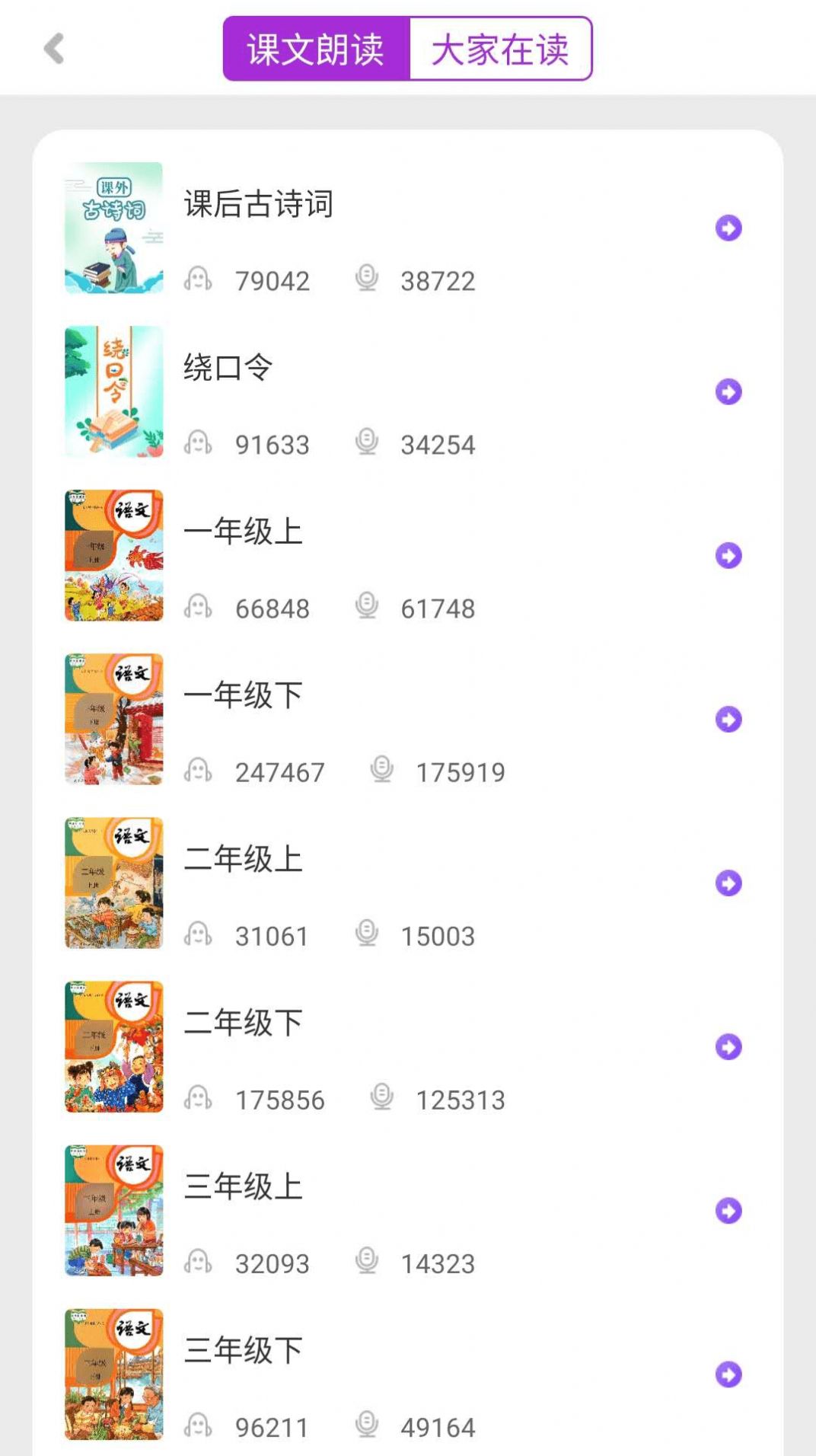Open 绕口令 using its purple arrow
This screenshot has width=816, height=1456.
[x=728, y=390]
